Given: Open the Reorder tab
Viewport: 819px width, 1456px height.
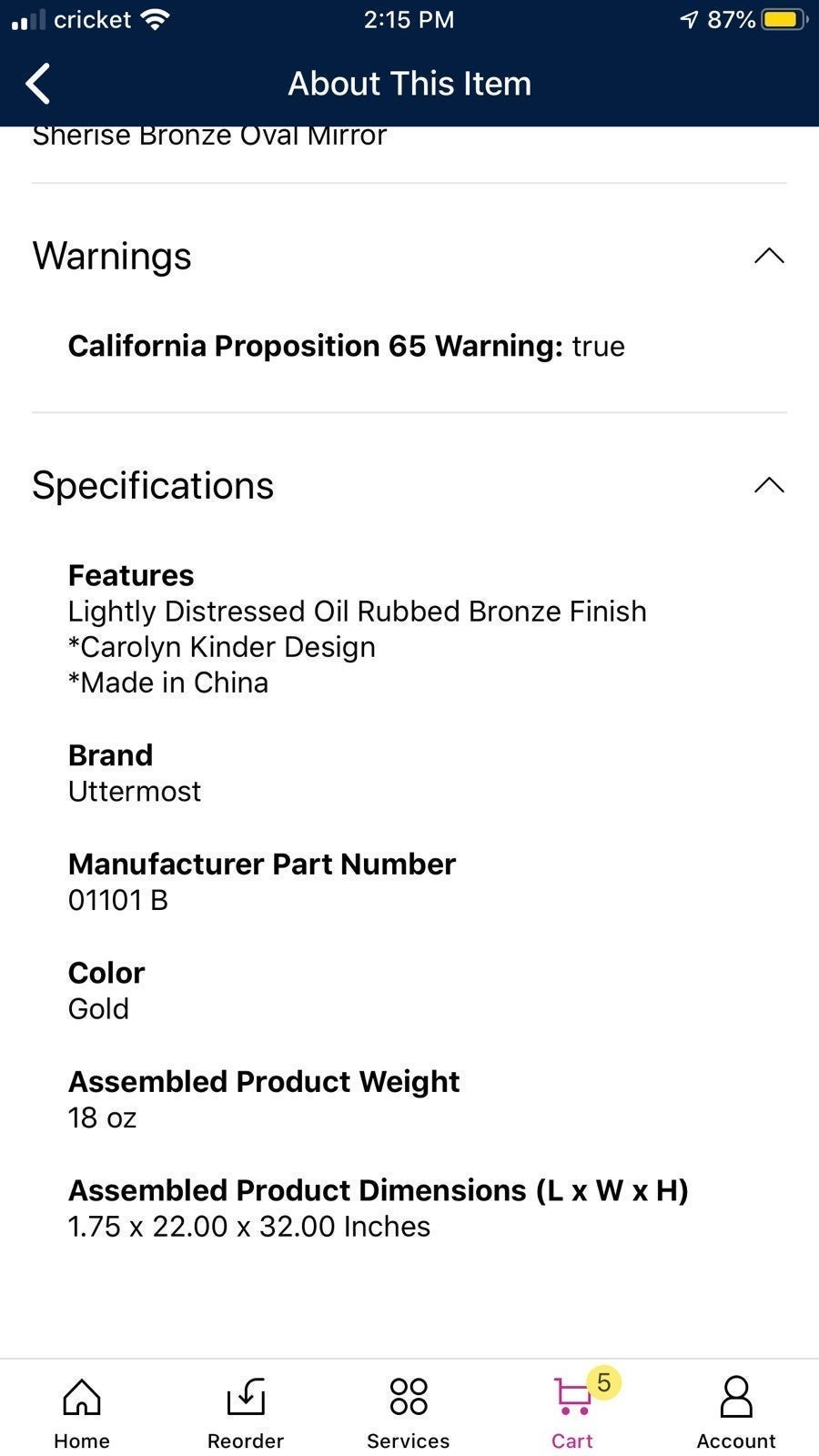Looking at the screenshot, I should (x=246, y=1413).
